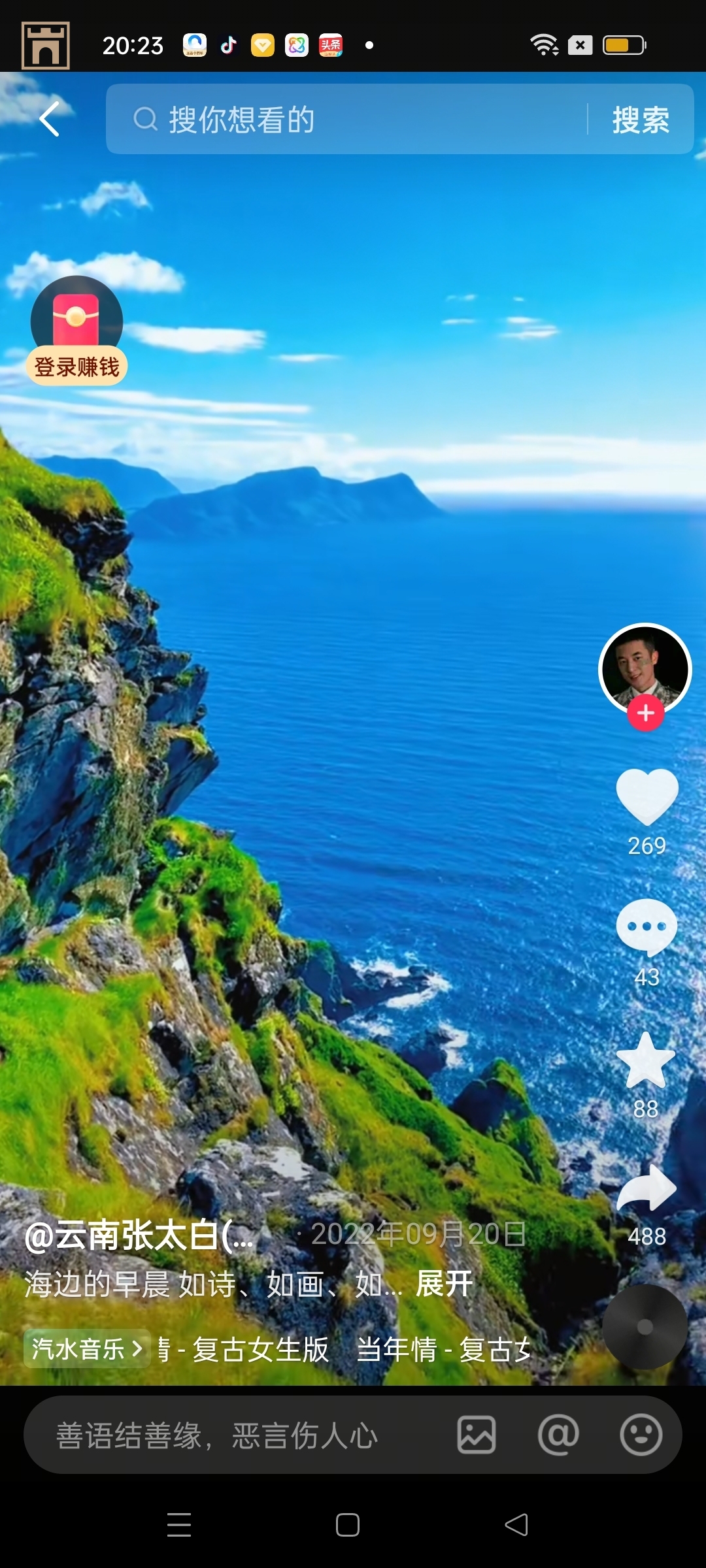Like this video with the heart icon
Screen dimensions: 706x1568
coord(647,797)
